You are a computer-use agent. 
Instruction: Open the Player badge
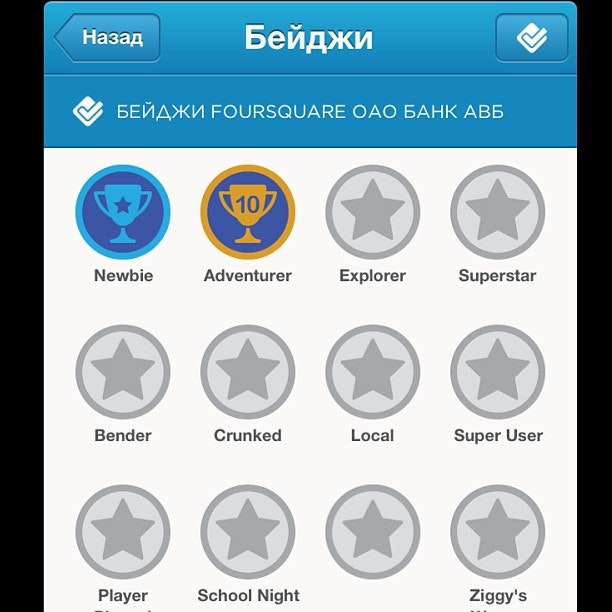coord(123,532)
